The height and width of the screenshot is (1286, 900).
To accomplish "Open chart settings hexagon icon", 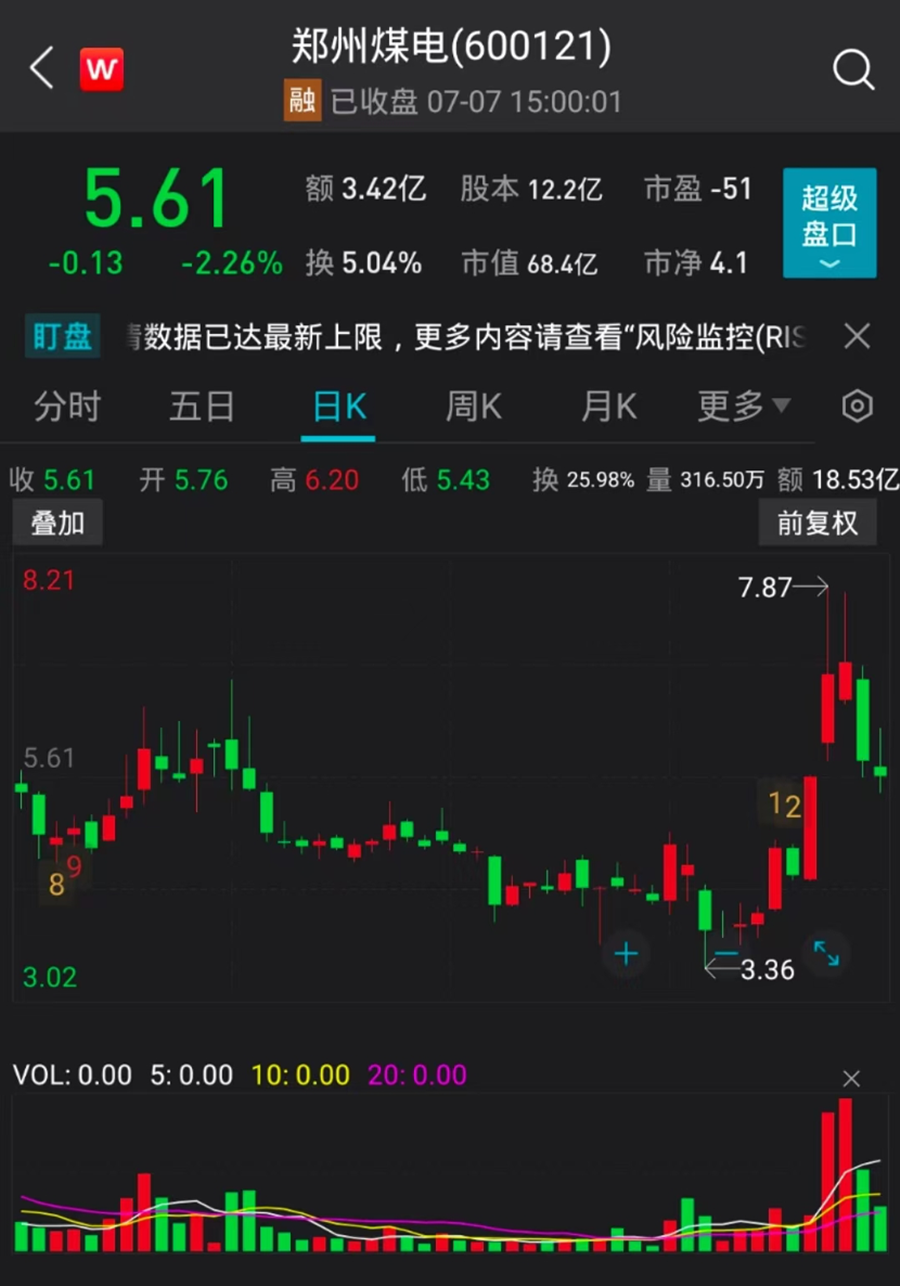I will pos(857,407).
